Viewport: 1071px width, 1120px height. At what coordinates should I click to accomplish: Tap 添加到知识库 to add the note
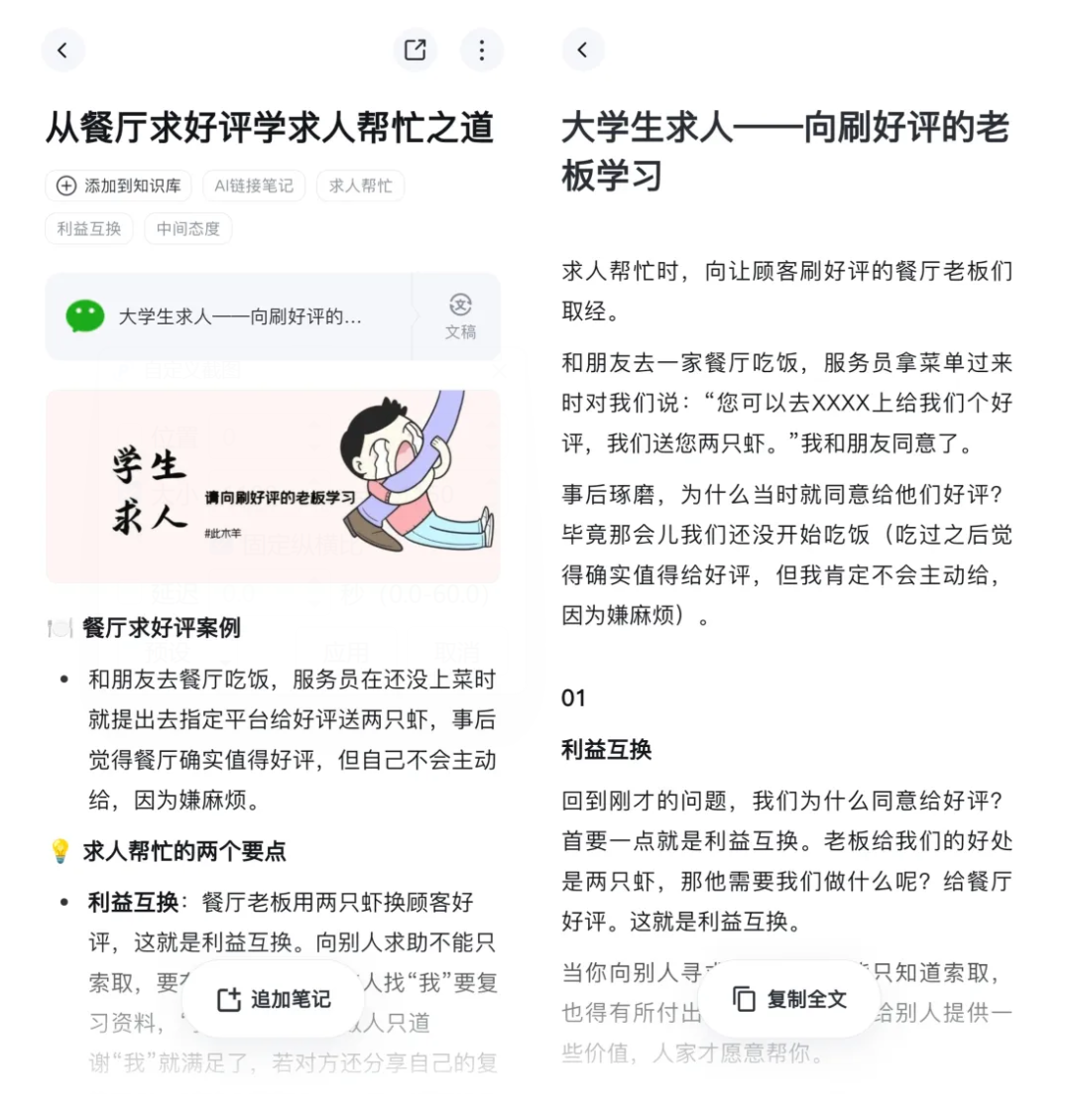point(119,186)
